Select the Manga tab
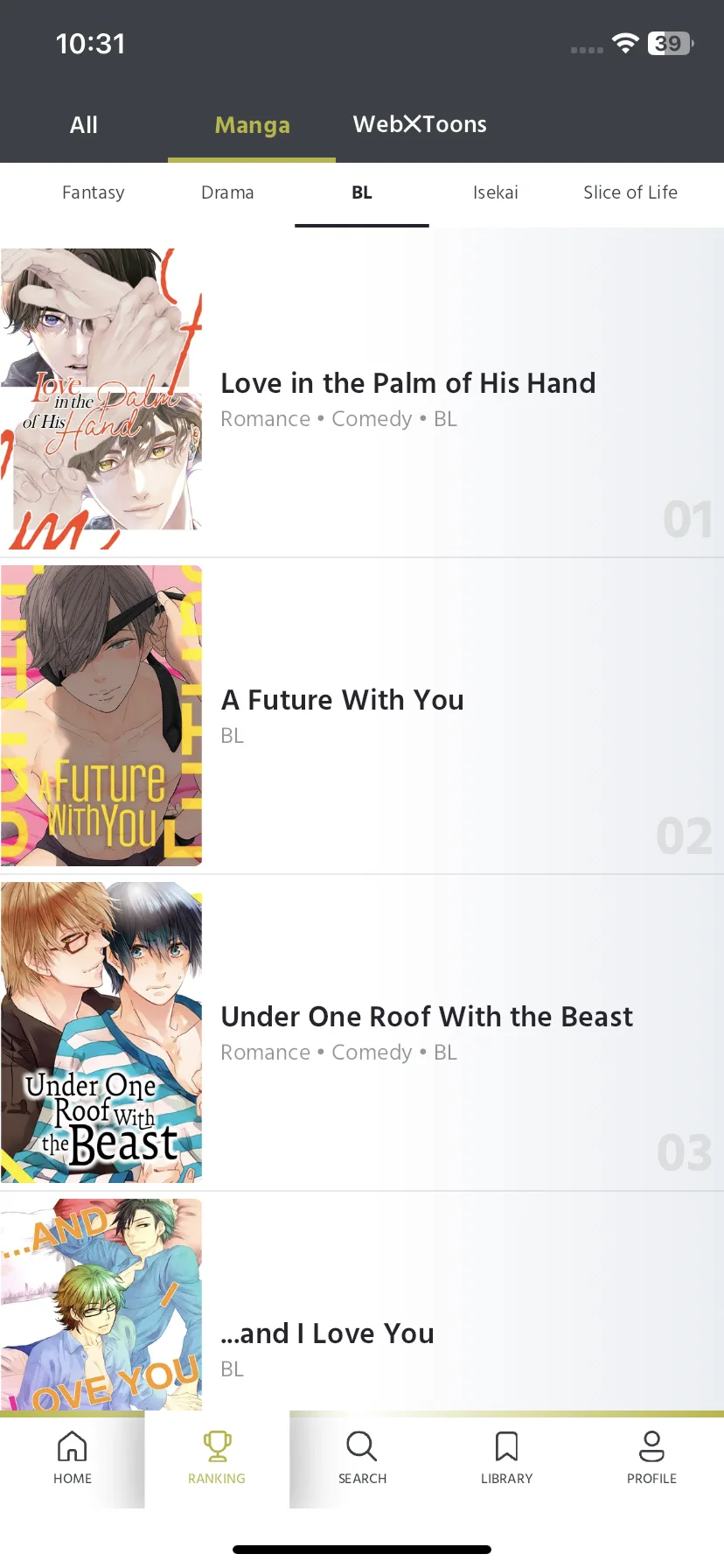The width and height of the screenshot is (724, 1568). point(252,125)
